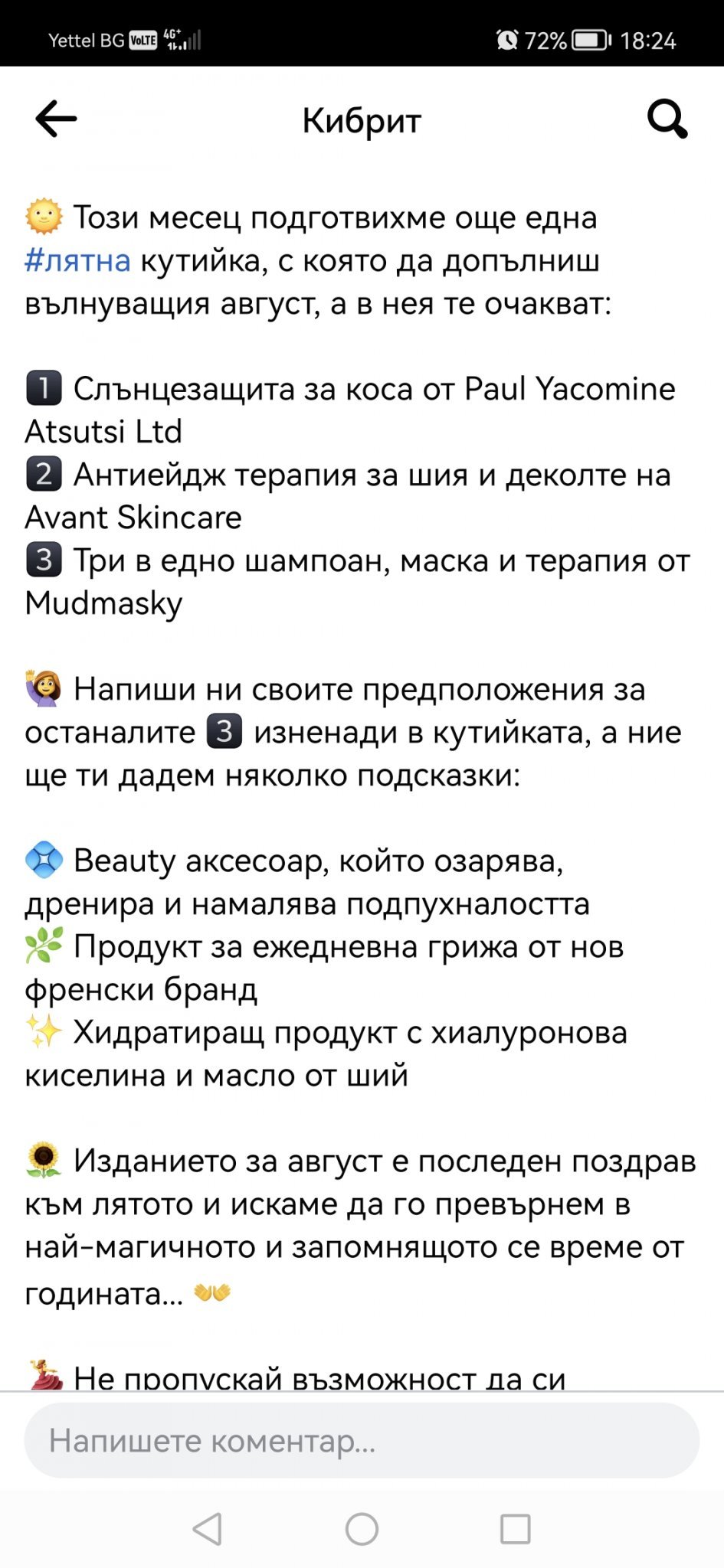Go back using the top-left arrow
Screen dimensions: 724x1568
pos(56,119)
